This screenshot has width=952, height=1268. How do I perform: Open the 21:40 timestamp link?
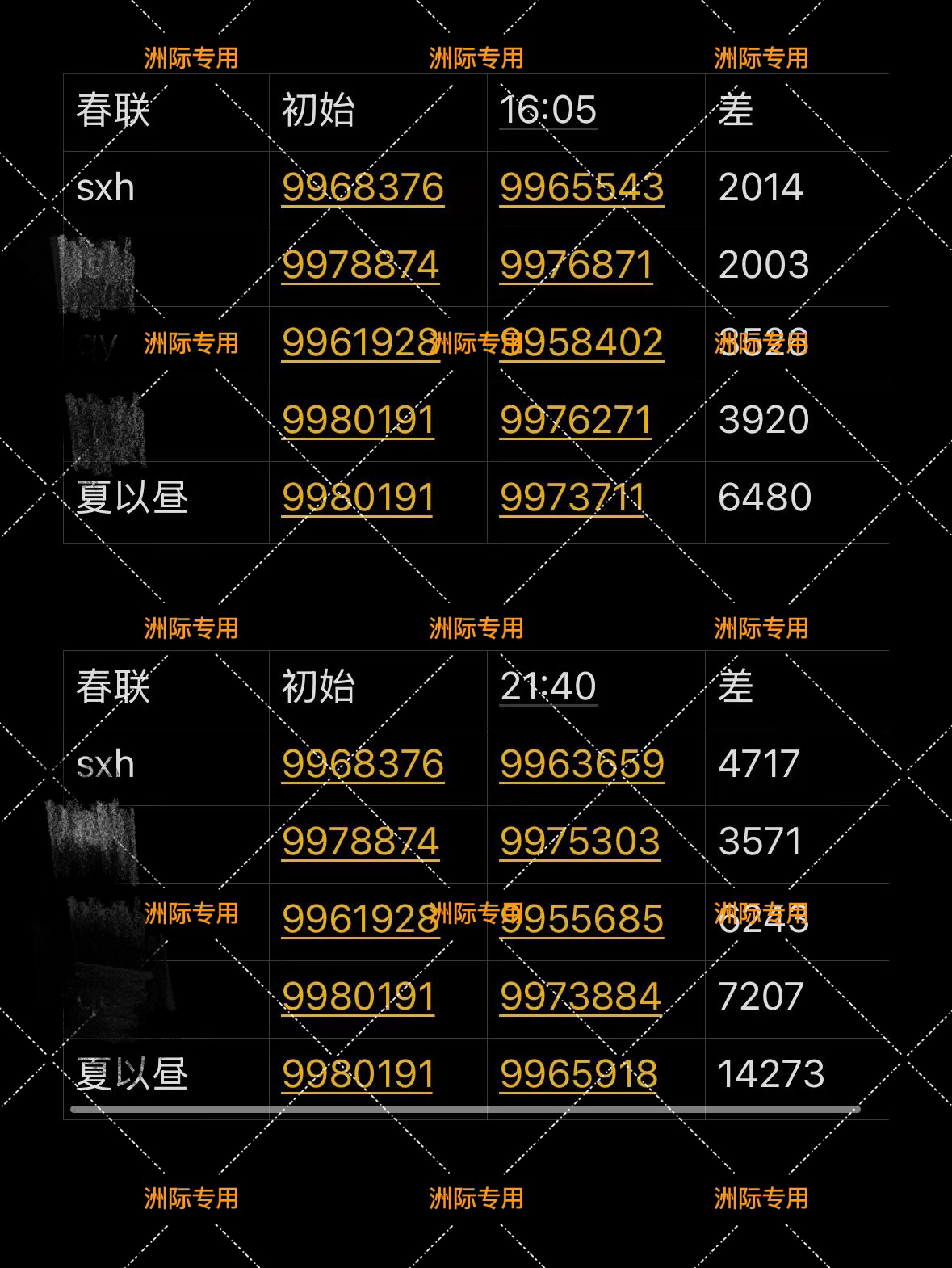pos(549,686)
